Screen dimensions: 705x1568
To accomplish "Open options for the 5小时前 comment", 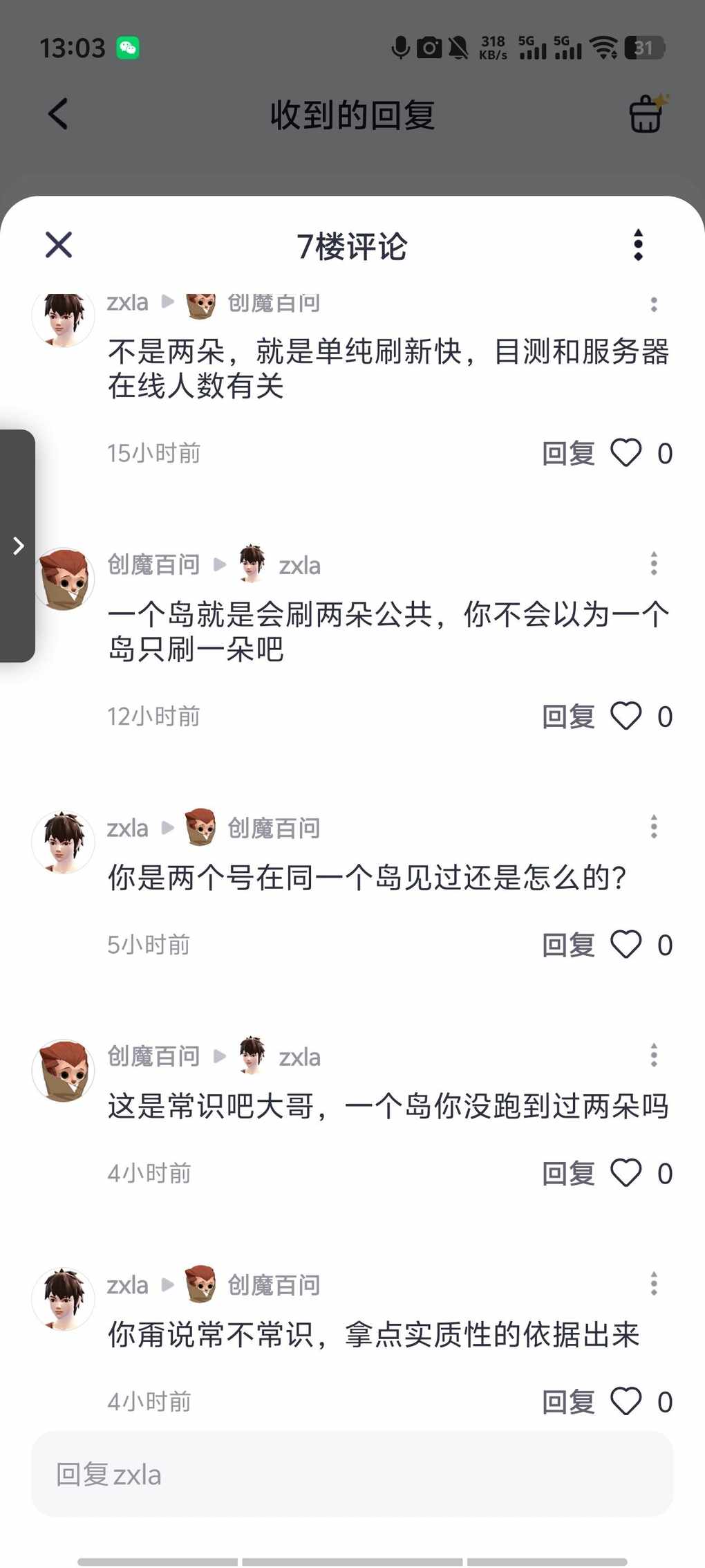I will click(x=654, y=827).
